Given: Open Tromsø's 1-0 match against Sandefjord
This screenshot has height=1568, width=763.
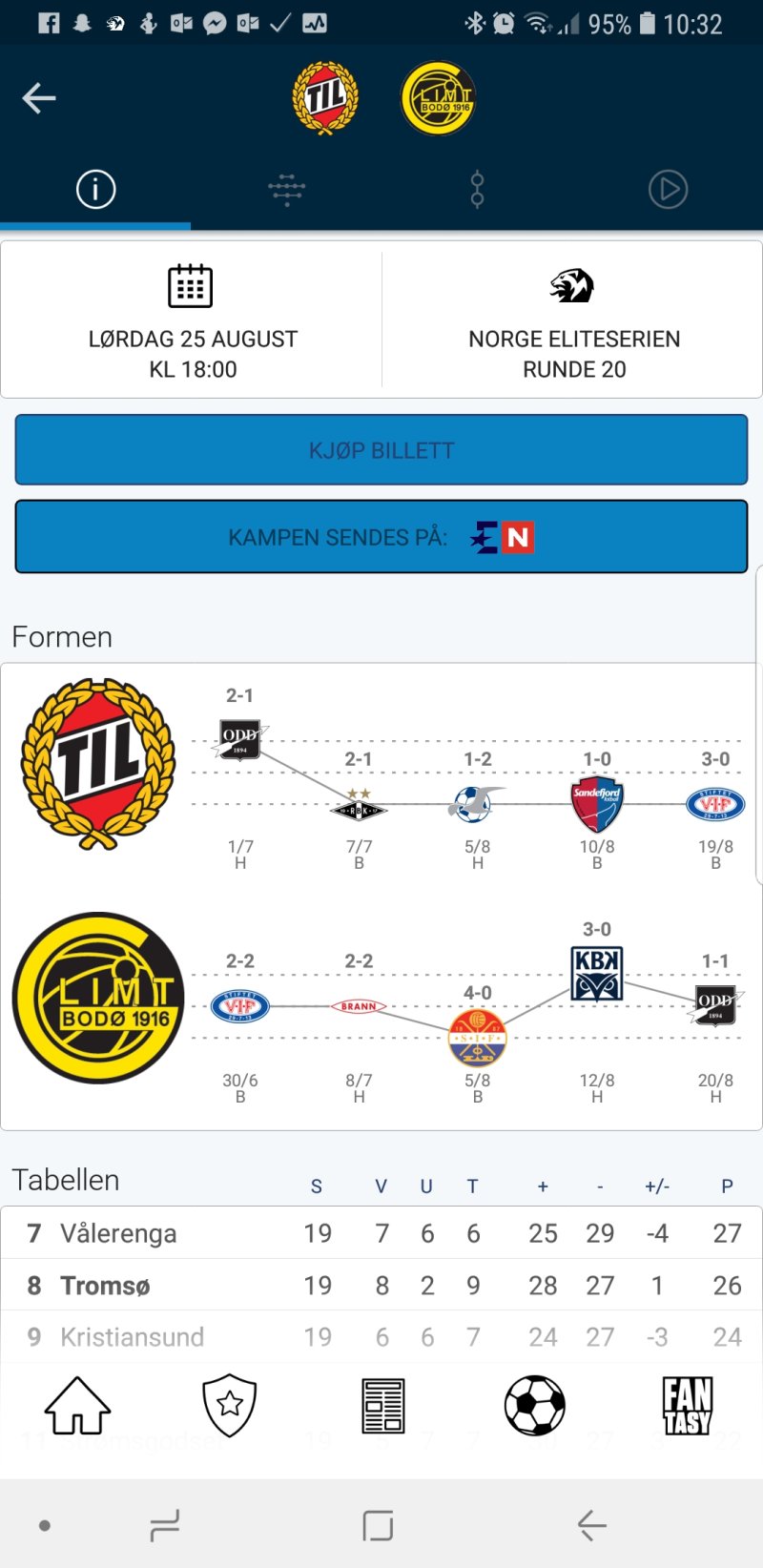Looking at the screenshot, I should click(597, 804).
